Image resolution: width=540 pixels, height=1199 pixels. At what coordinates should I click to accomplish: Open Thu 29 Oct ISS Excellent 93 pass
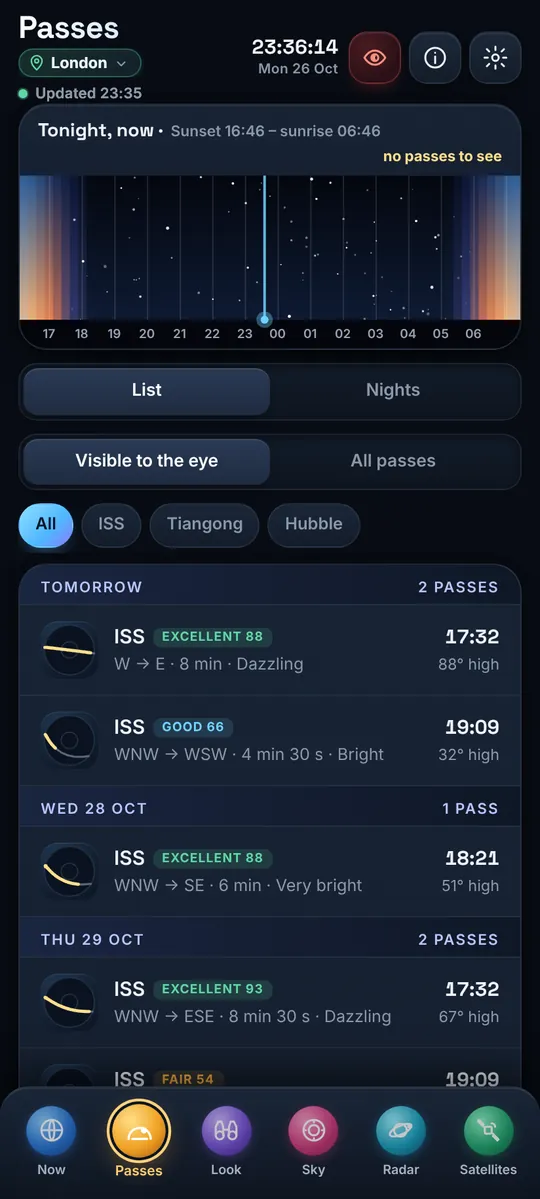pyautogui.click(x=270, y=1002)
